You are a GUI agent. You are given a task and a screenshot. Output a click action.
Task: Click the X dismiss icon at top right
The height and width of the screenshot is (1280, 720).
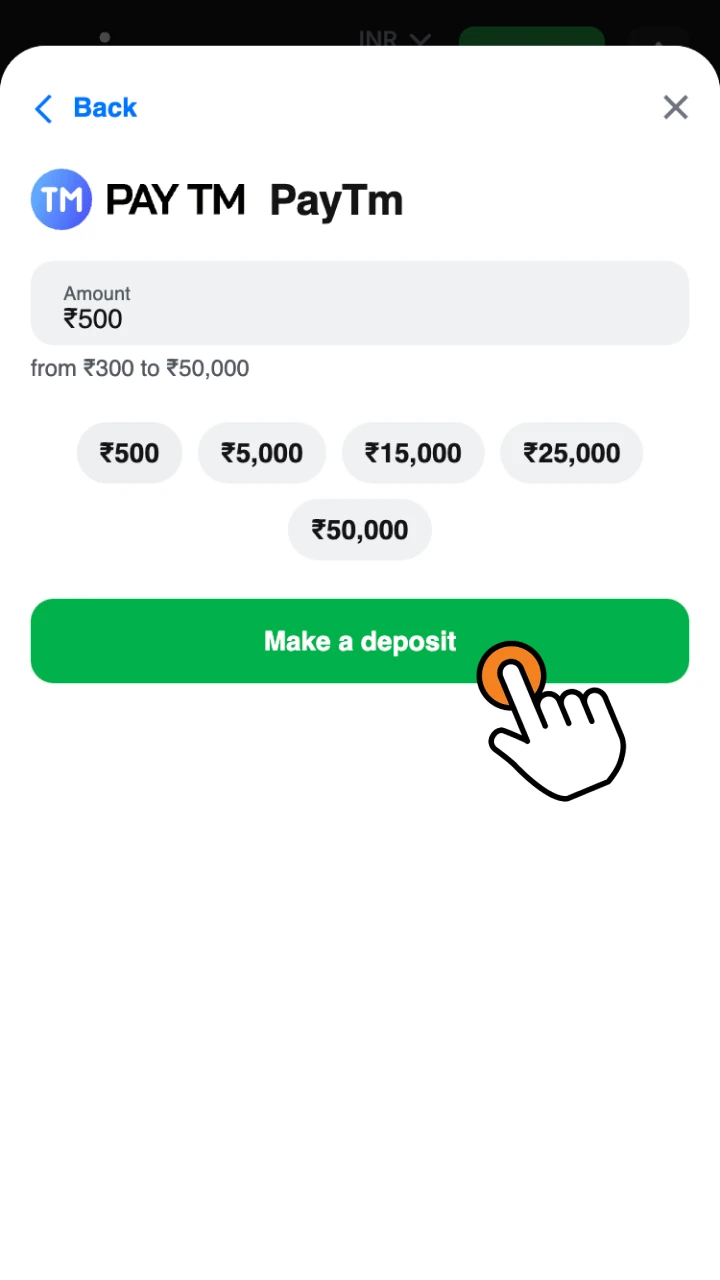(675, 107)
